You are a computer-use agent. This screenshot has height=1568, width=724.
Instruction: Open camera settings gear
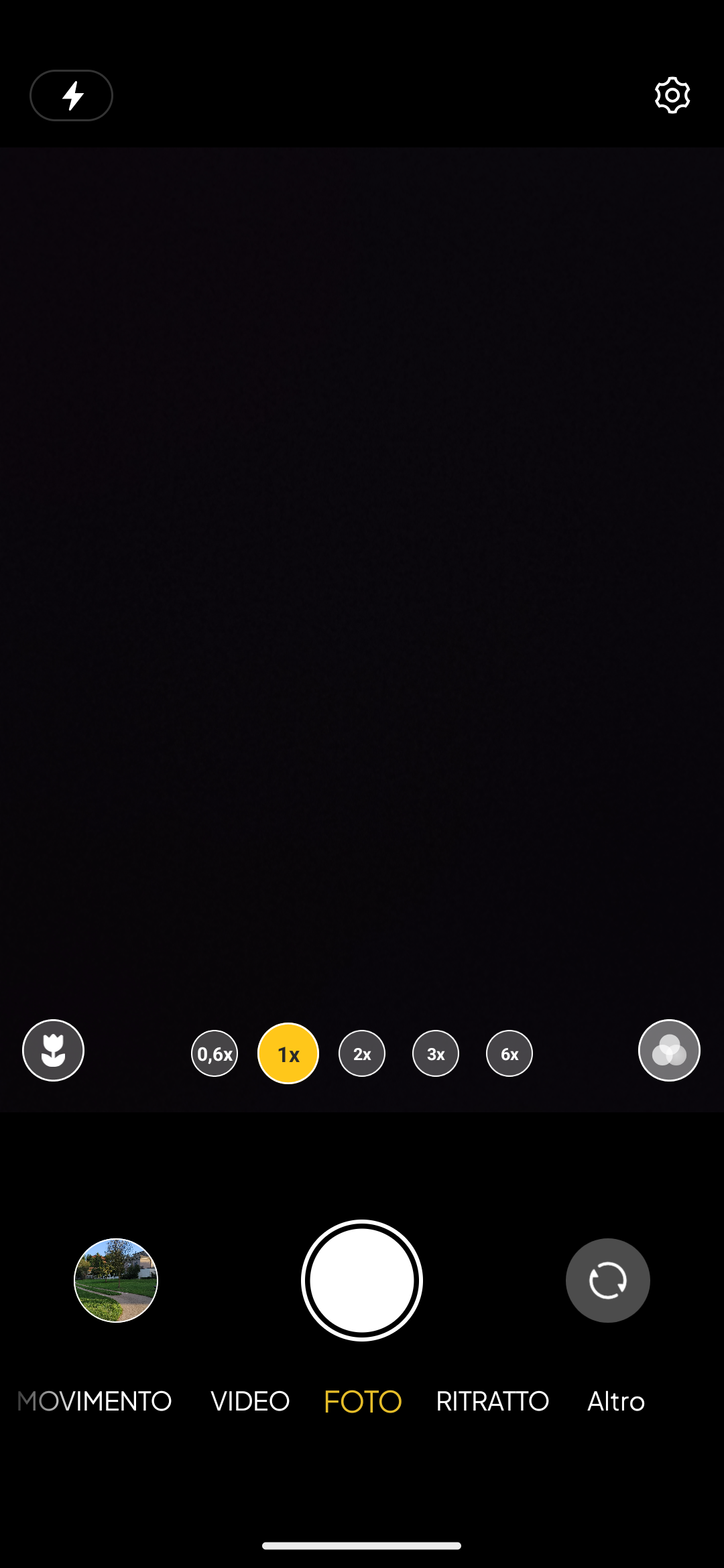click(672, 95)
